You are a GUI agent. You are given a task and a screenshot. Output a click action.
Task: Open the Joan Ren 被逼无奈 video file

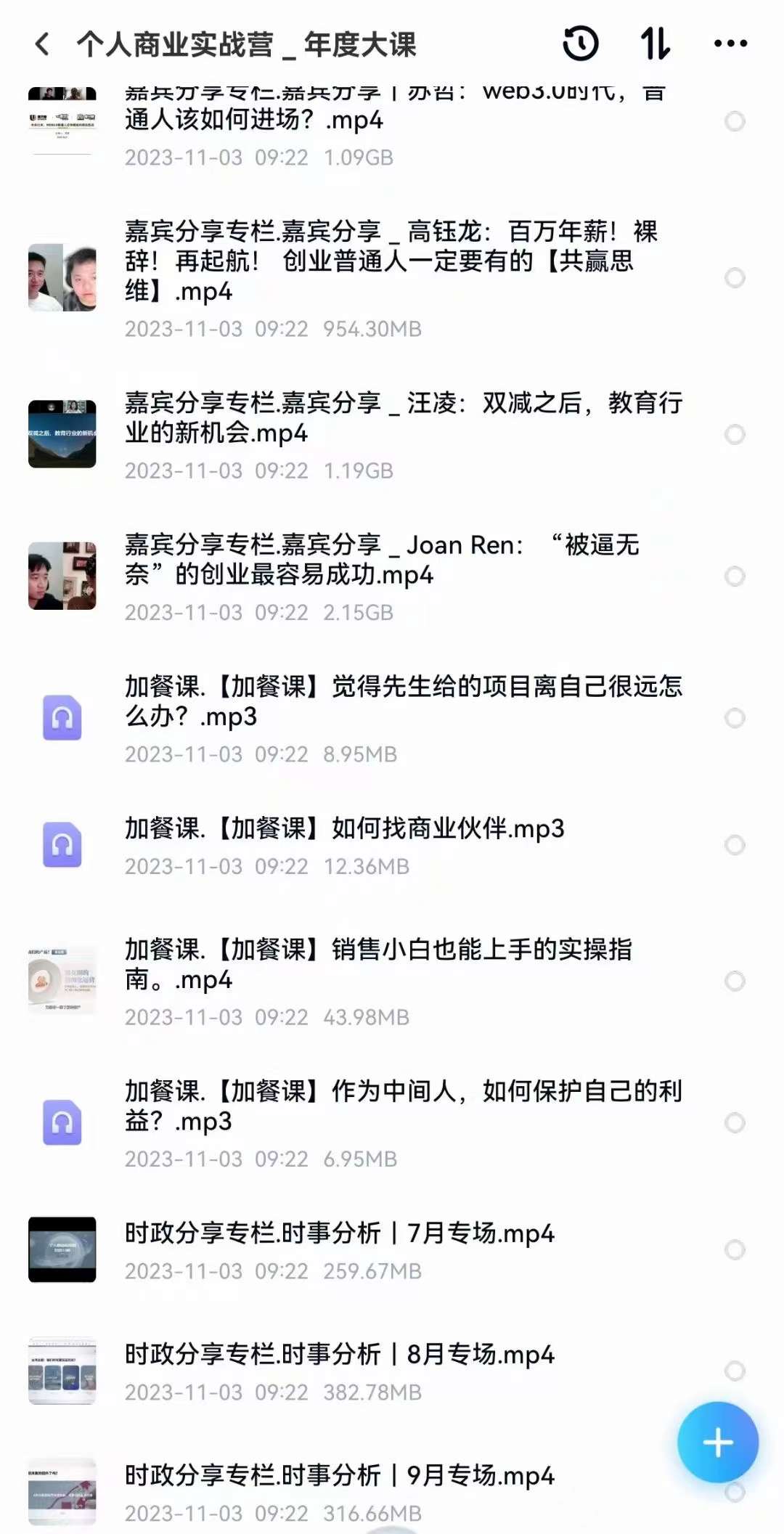tap(392, 576)
